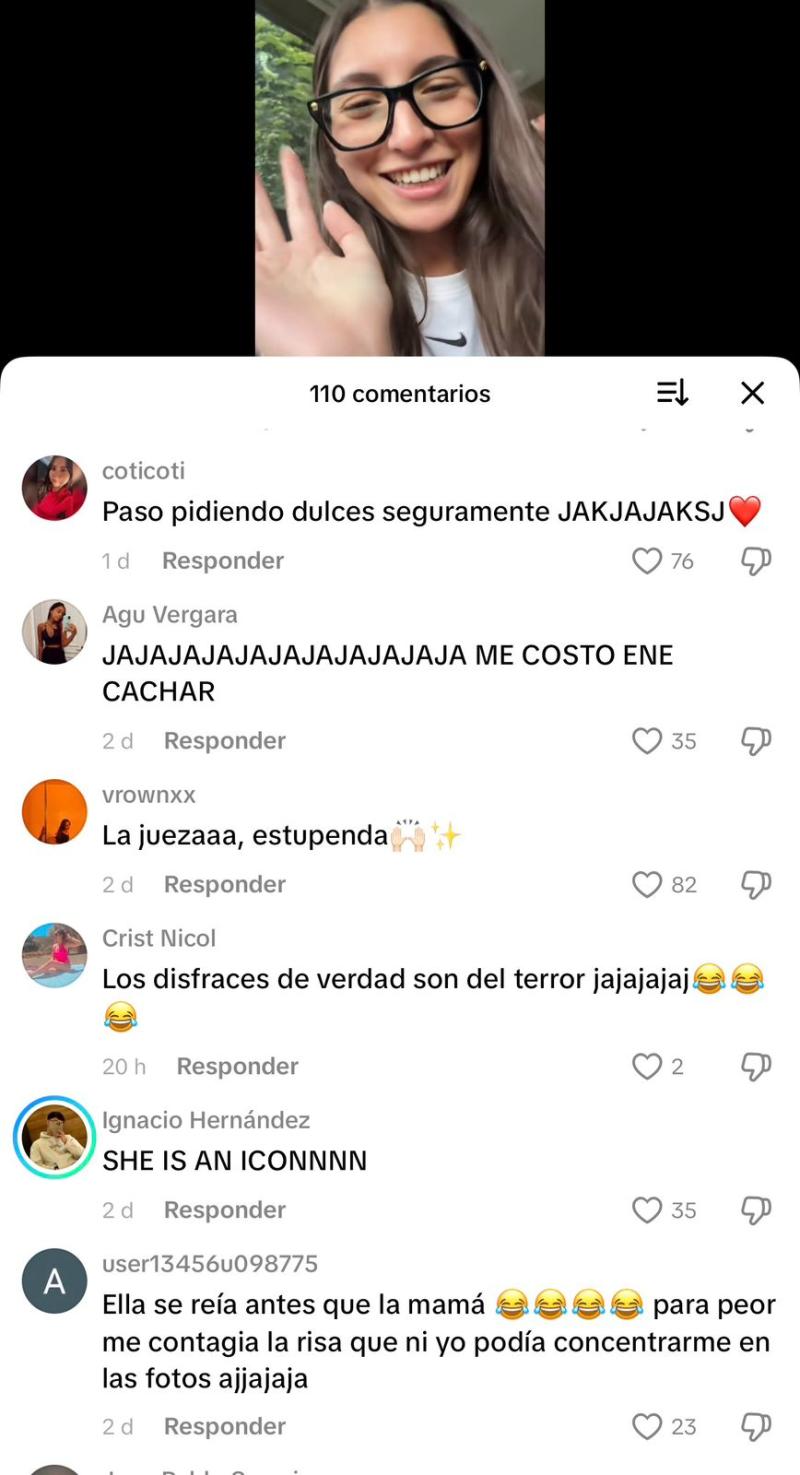Reply to Agu Vergara's comment

coord(224,740)
